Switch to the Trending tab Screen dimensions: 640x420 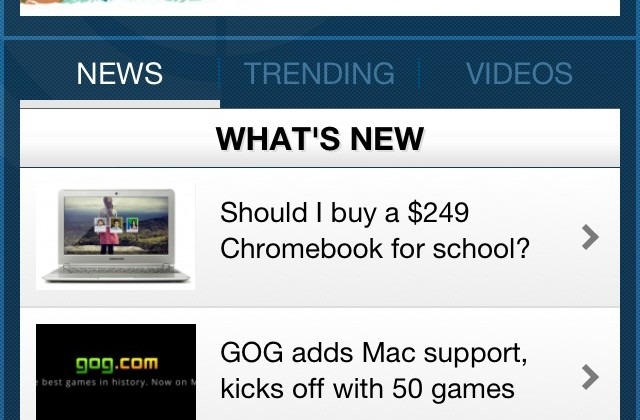click(x=319, y=74)
